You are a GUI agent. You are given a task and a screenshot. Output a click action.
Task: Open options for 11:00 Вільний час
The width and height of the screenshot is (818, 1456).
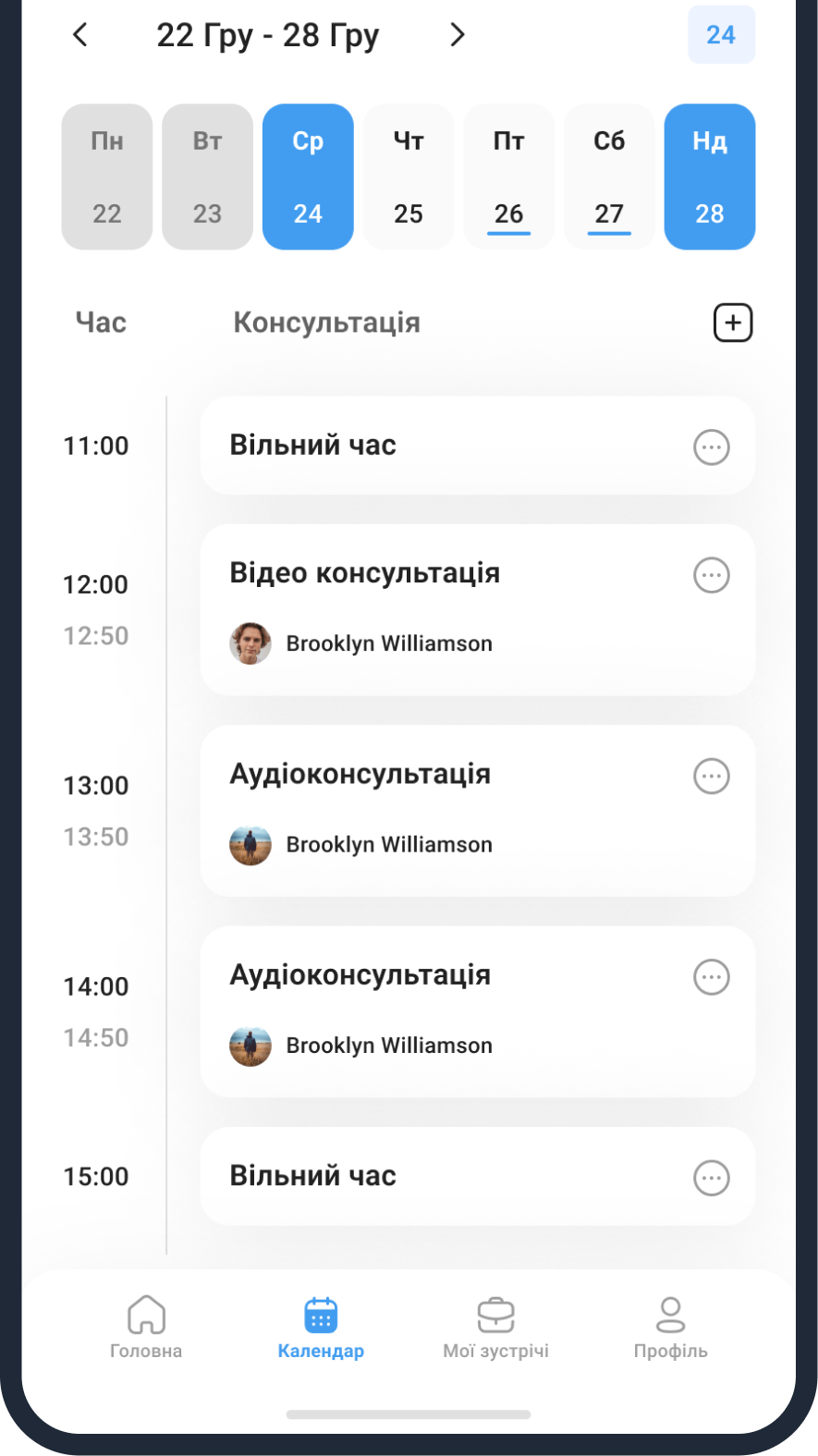(712, 447)
